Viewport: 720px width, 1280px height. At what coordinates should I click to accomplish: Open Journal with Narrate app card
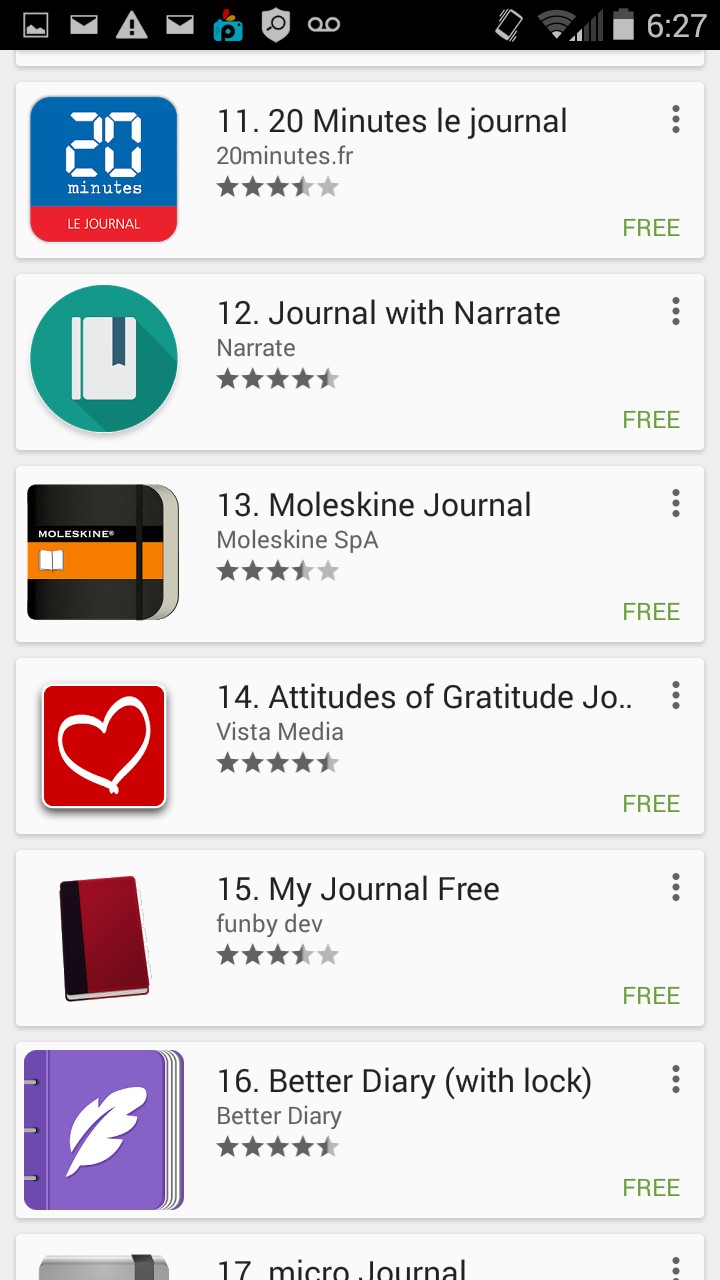click(x=390, y=362)
